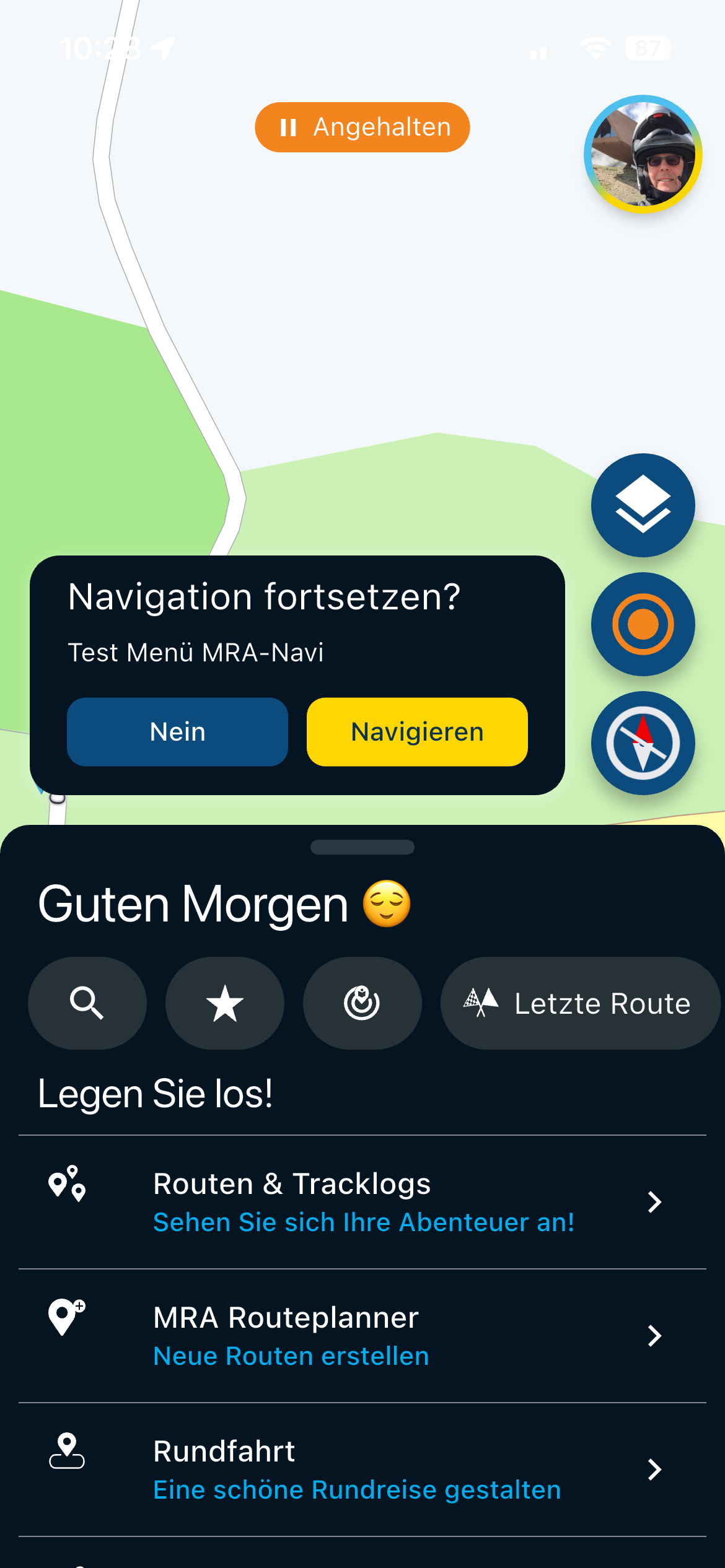Open the Rundfahrt row
This screenshot has width=725, height=1568.
[x=362, y=1469]
